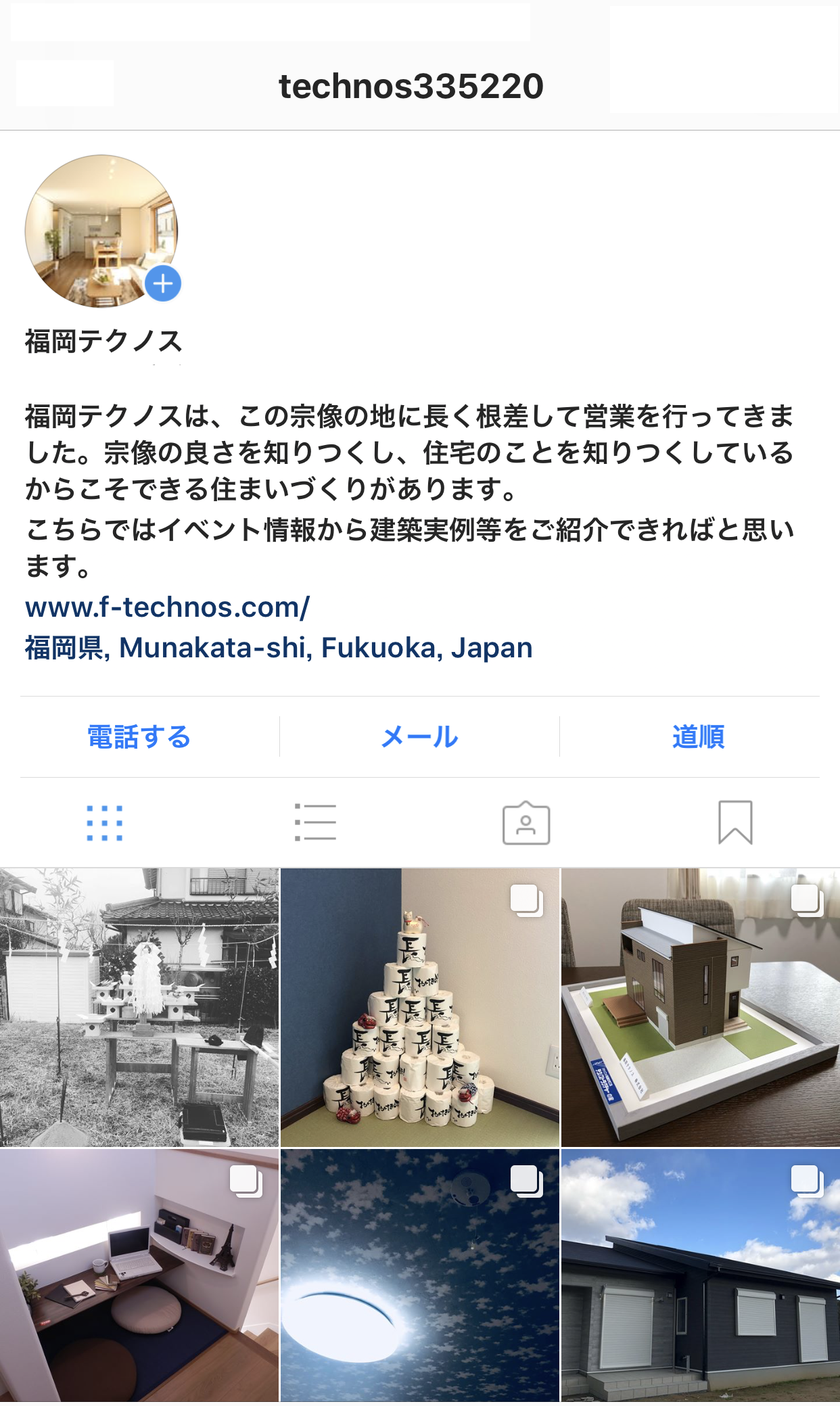Get directions with the 道順 button

pos(698,736)
